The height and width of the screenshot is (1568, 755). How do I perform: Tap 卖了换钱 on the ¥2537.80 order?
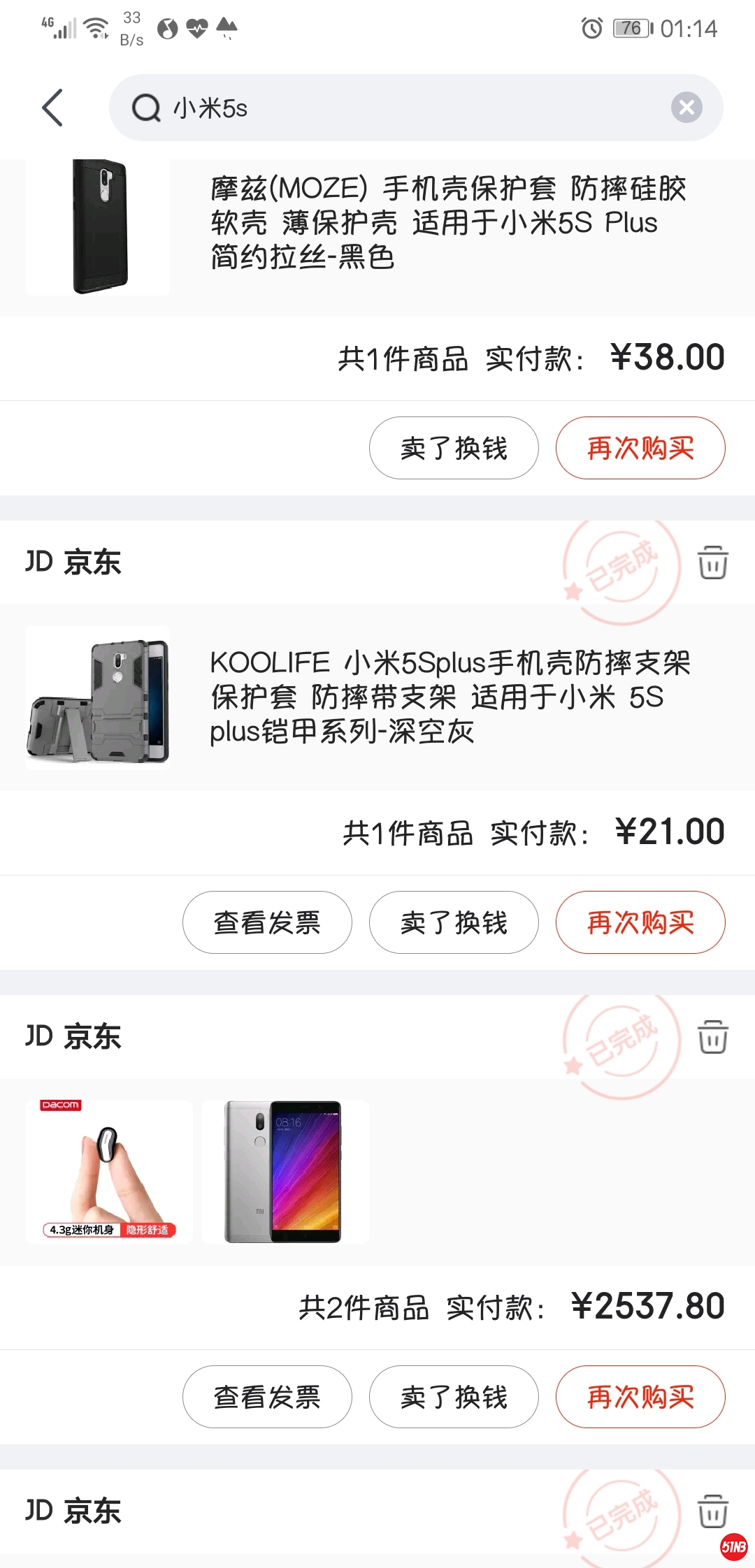coord(453,1397)
